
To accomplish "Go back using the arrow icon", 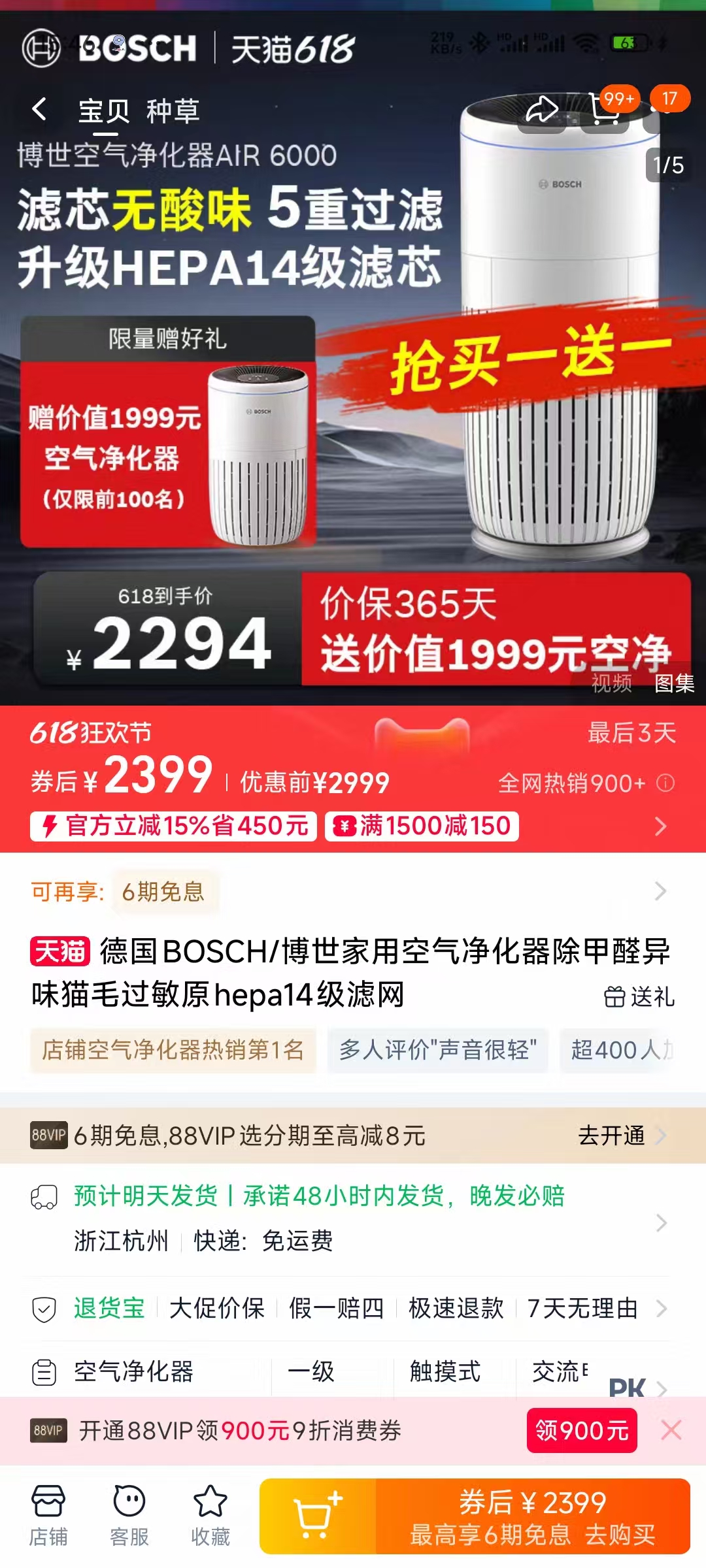I will click(40, 109).
